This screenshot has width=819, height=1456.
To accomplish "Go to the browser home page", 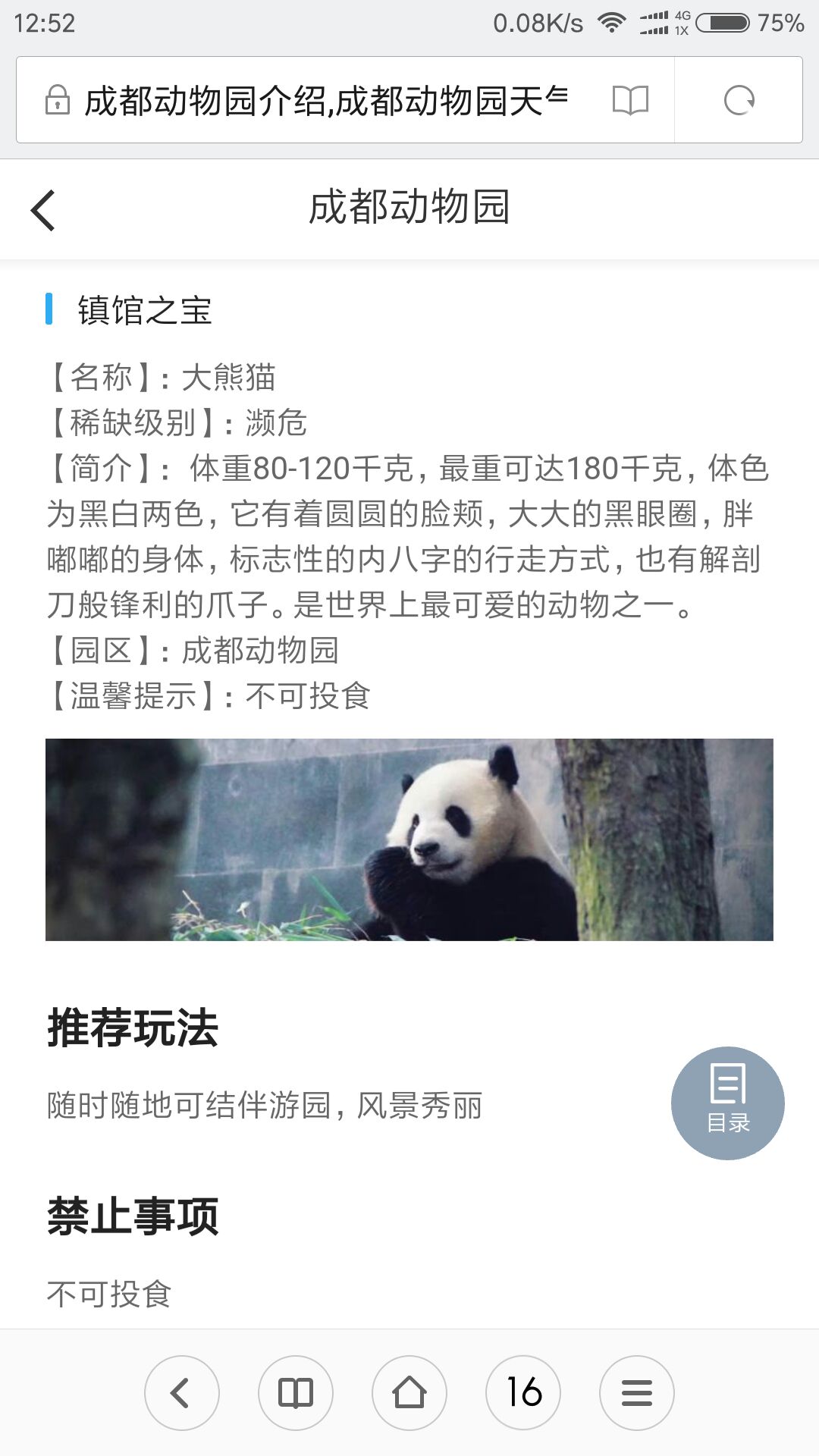I will (x=409, y=1393).
